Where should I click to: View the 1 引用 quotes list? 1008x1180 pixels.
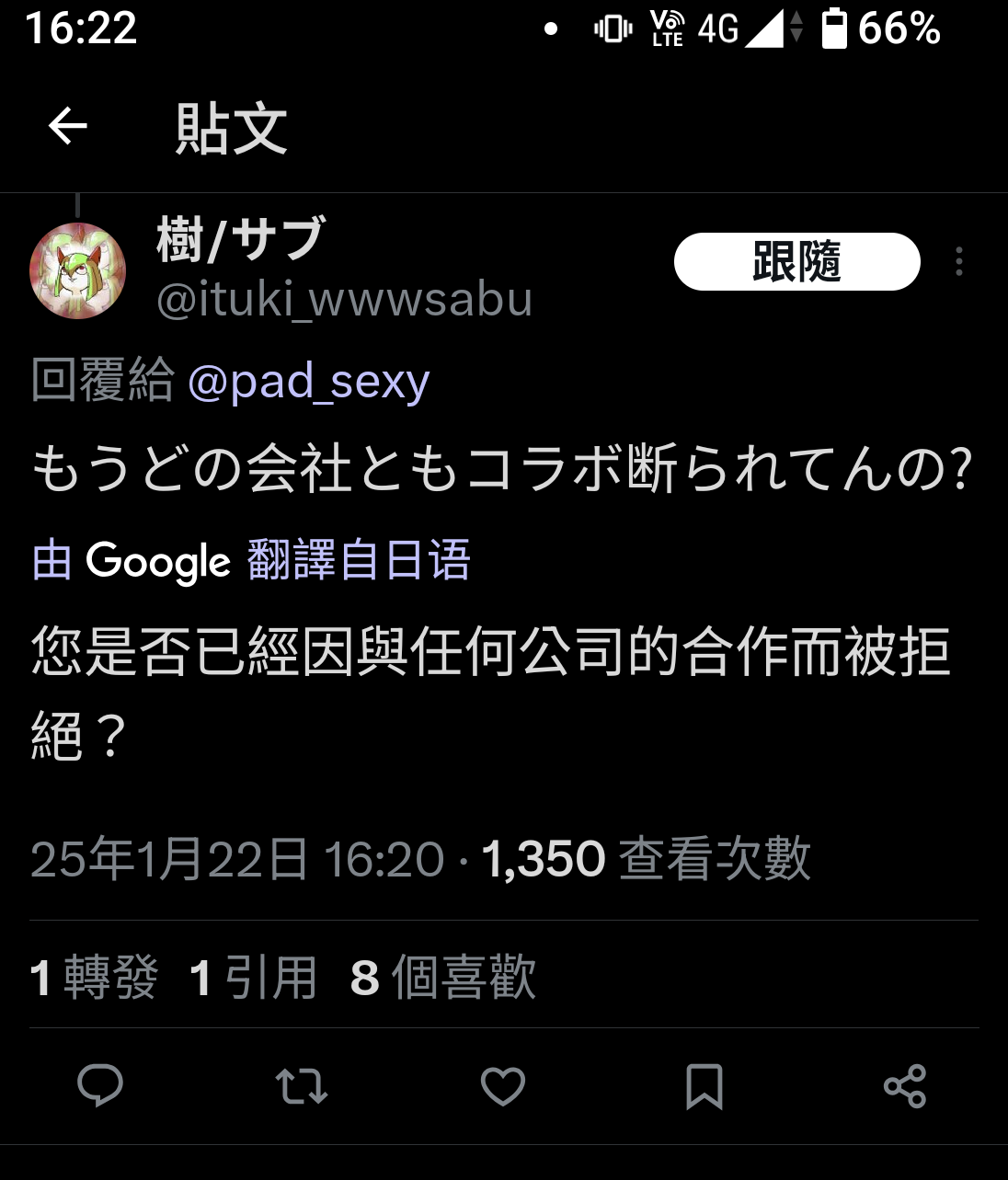253,977
